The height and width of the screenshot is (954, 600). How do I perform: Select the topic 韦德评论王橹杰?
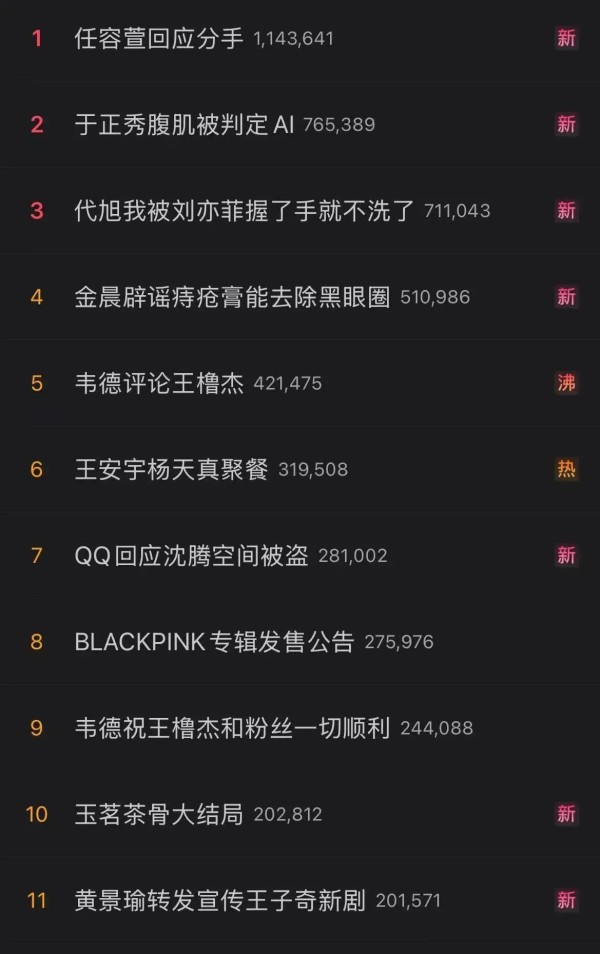[x=160, y=383]
